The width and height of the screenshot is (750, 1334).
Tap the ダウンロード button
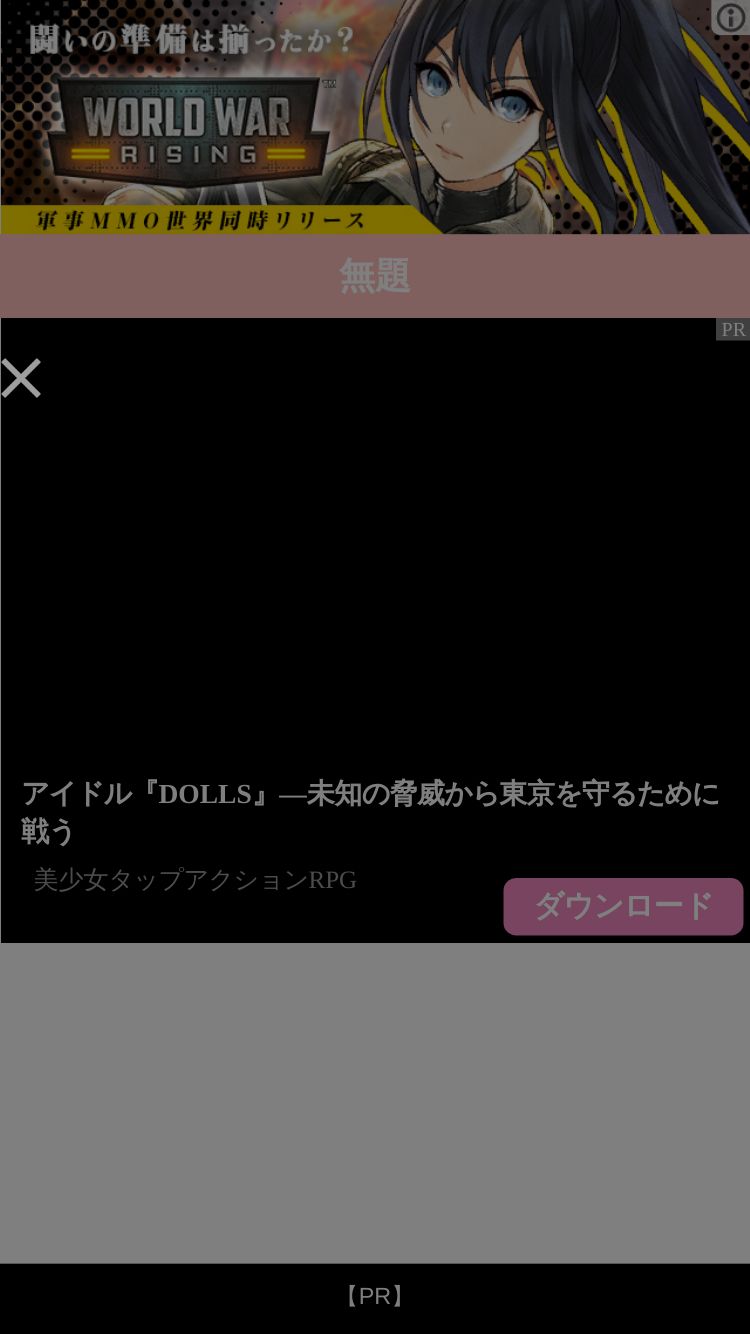(623, 907)
